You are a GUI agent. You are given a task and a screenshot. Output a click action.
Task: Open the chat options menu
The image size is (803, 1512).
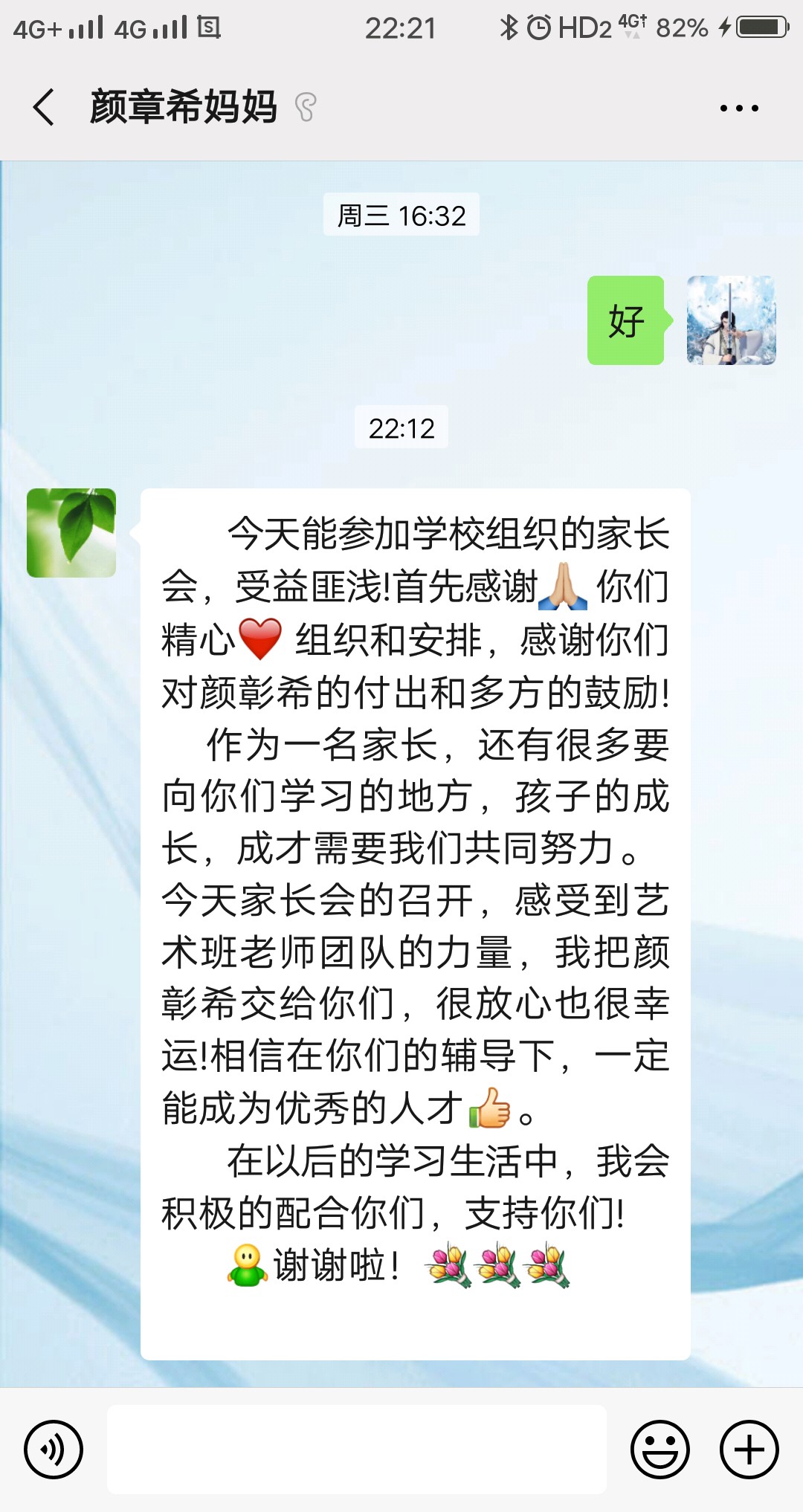pos(739,108)
